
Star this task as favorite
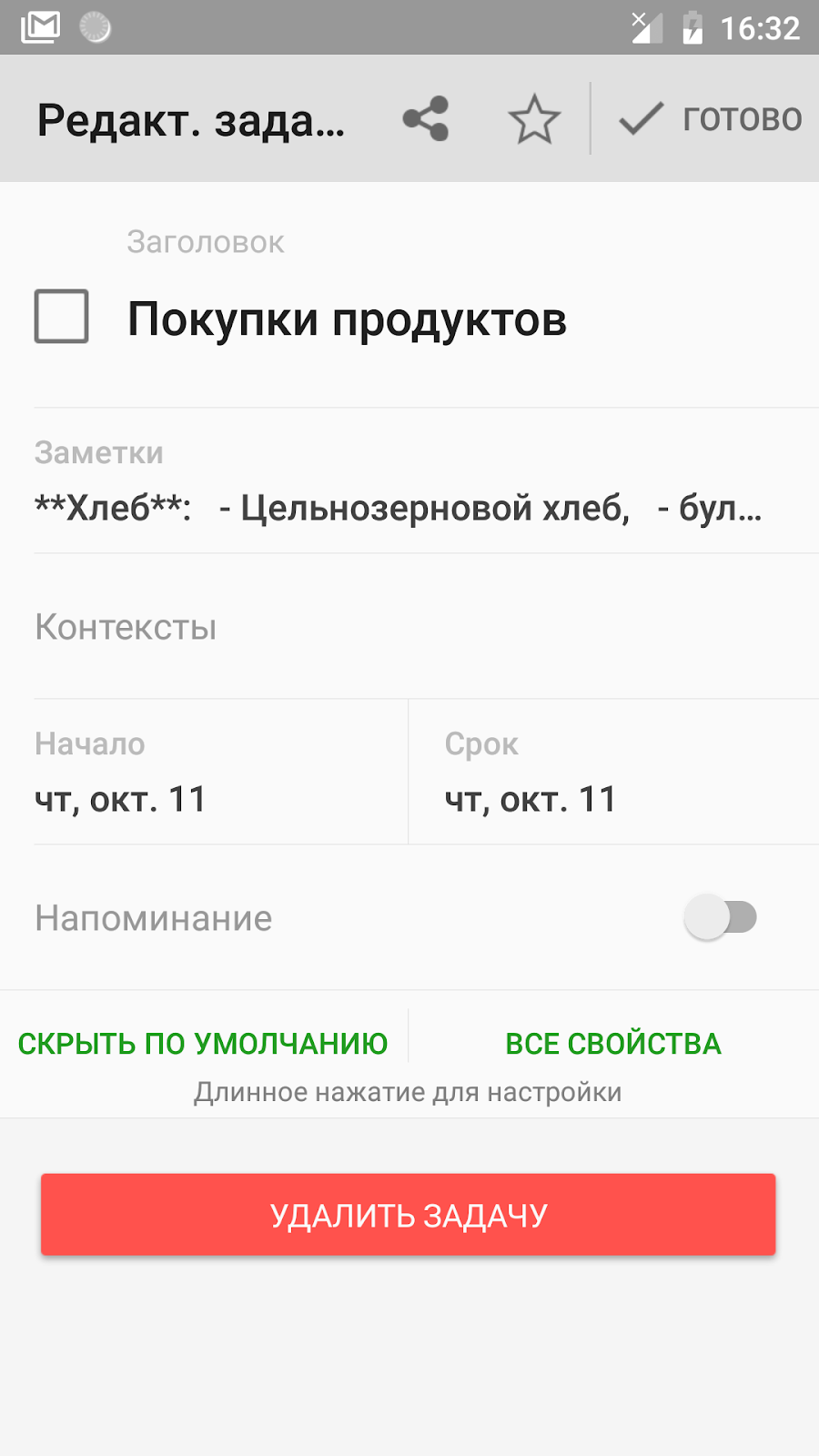[534, 119]
